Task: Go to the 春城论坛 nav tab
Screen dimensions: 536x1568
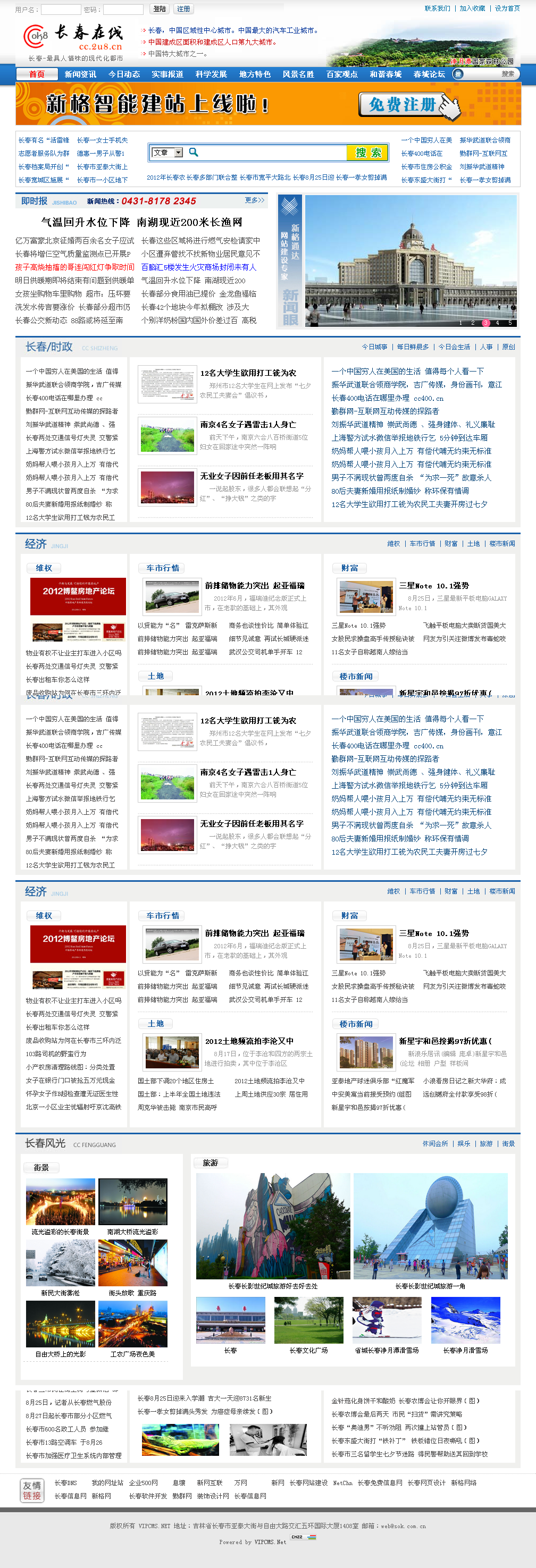Action: pos(429,74)
